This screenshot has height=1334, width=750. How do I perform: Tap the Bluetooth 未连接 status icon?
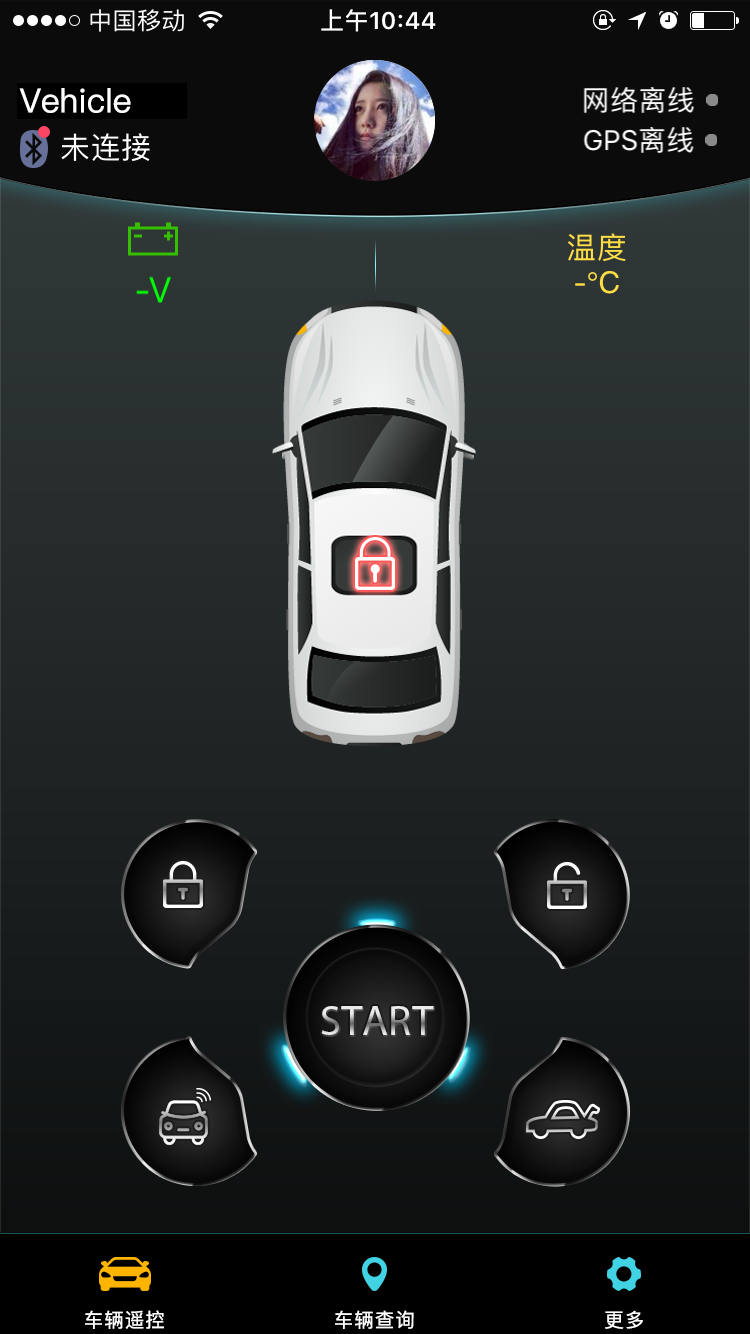click(x=34, y=148)
